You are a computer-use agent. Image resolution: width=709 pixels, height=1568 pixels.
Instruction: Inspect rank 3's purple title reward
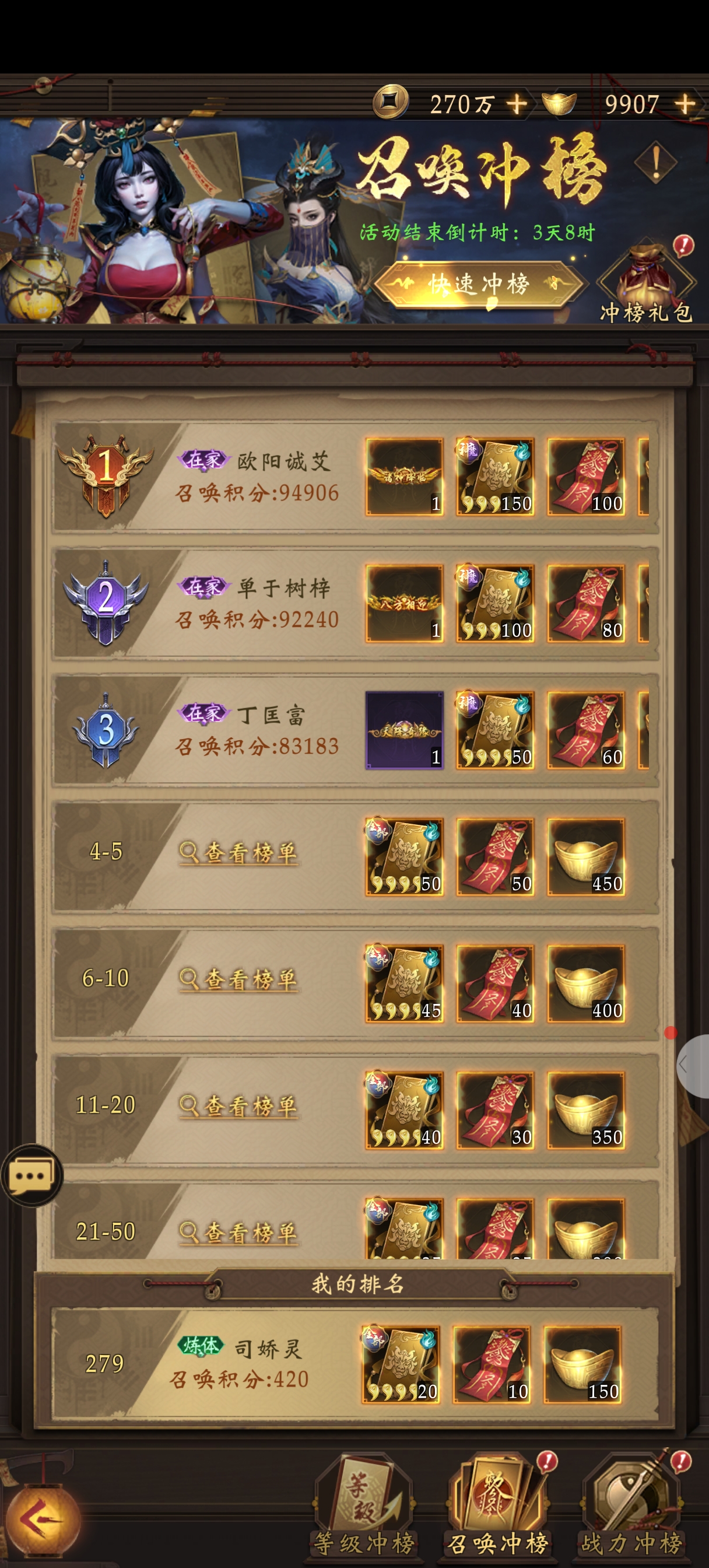click(x=404, y=730)
